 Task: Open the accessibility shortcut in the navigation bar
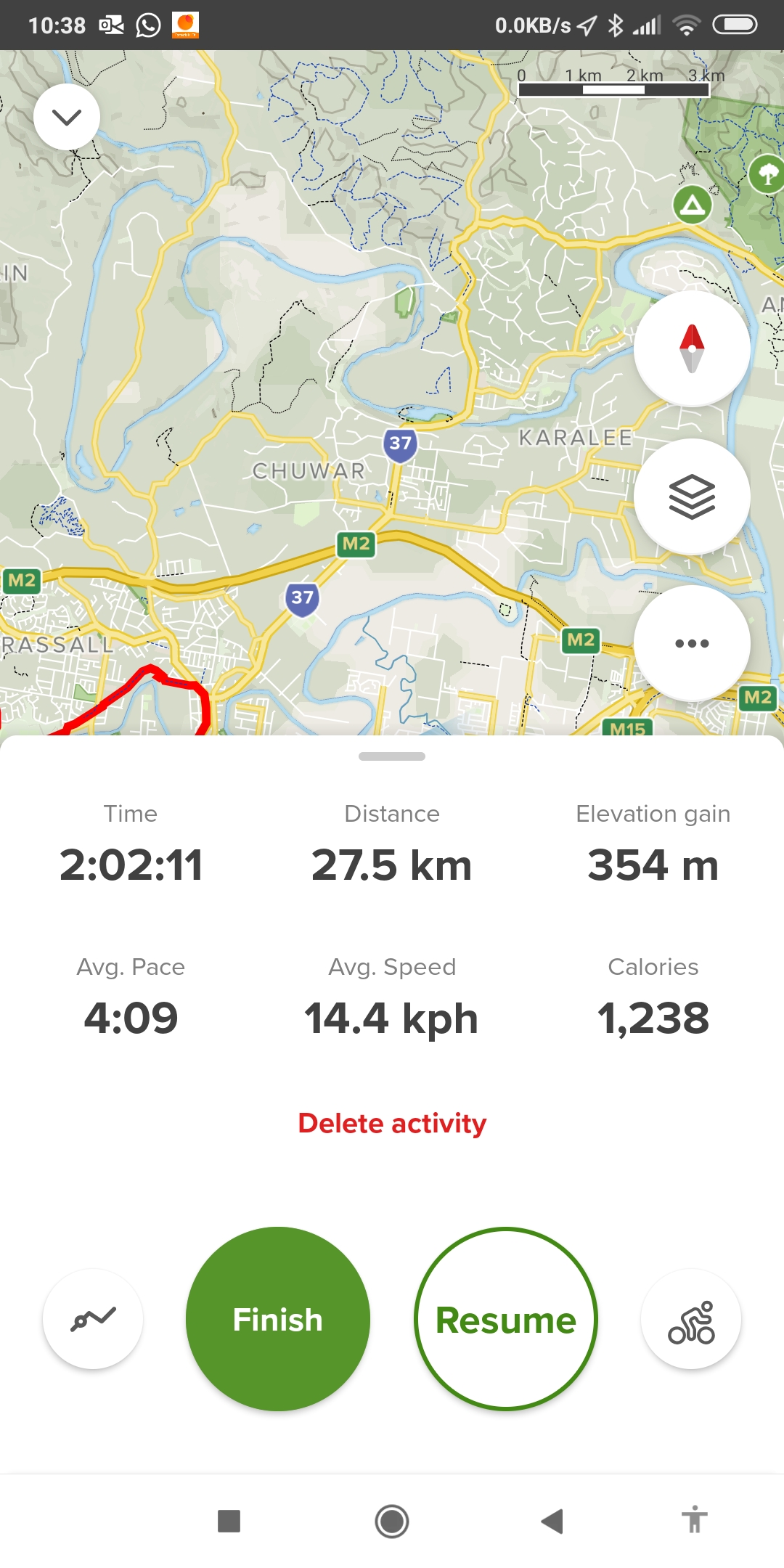694,1519
